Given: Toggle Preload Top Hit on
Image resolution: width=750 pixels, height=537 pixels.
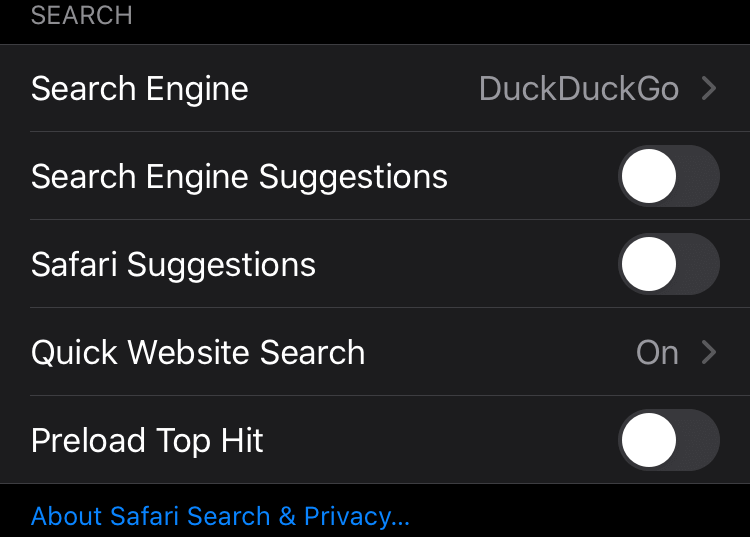Looking at the screenshot, I should 668,440.
